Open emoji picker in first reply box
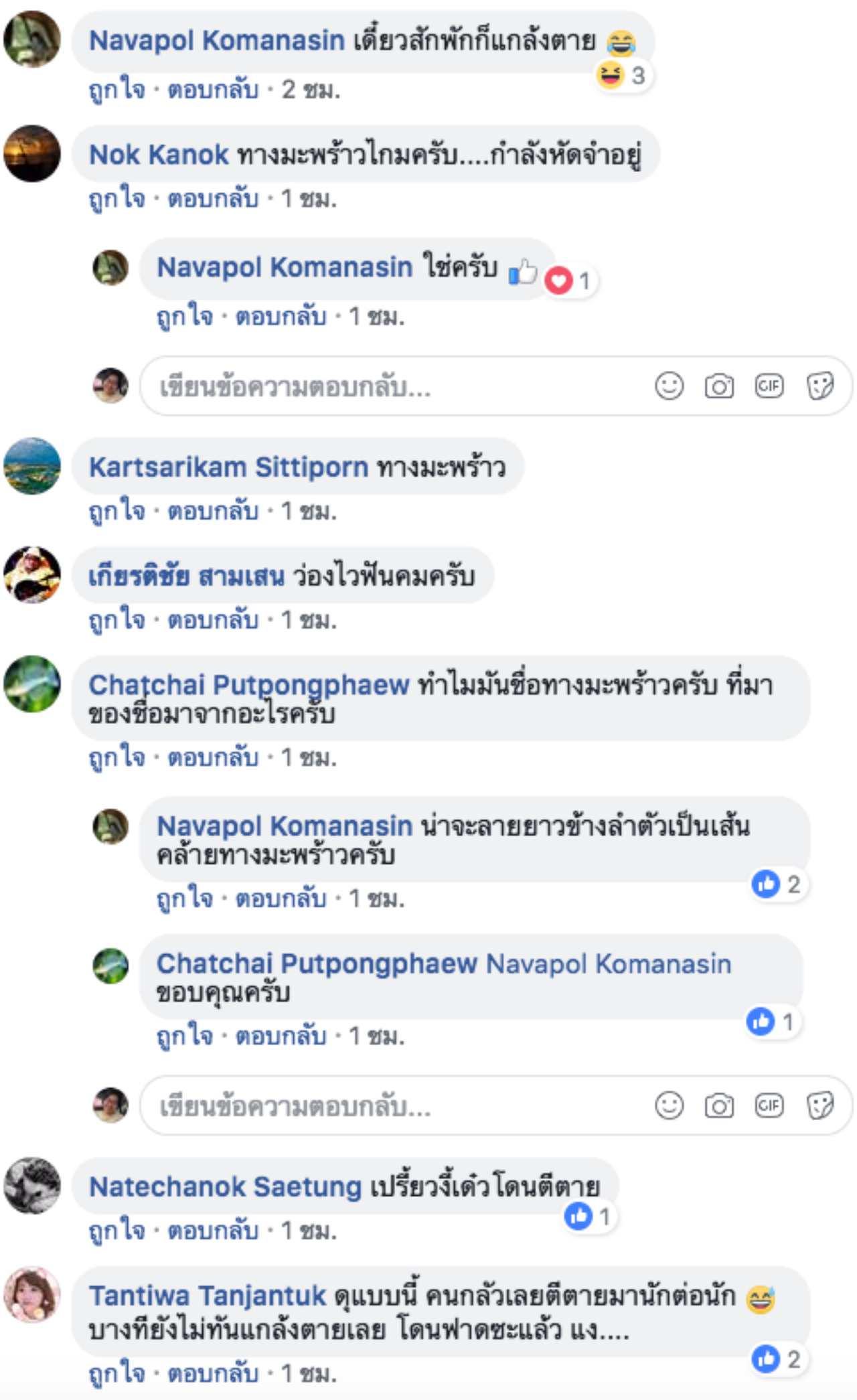 (x=669, y=386)
